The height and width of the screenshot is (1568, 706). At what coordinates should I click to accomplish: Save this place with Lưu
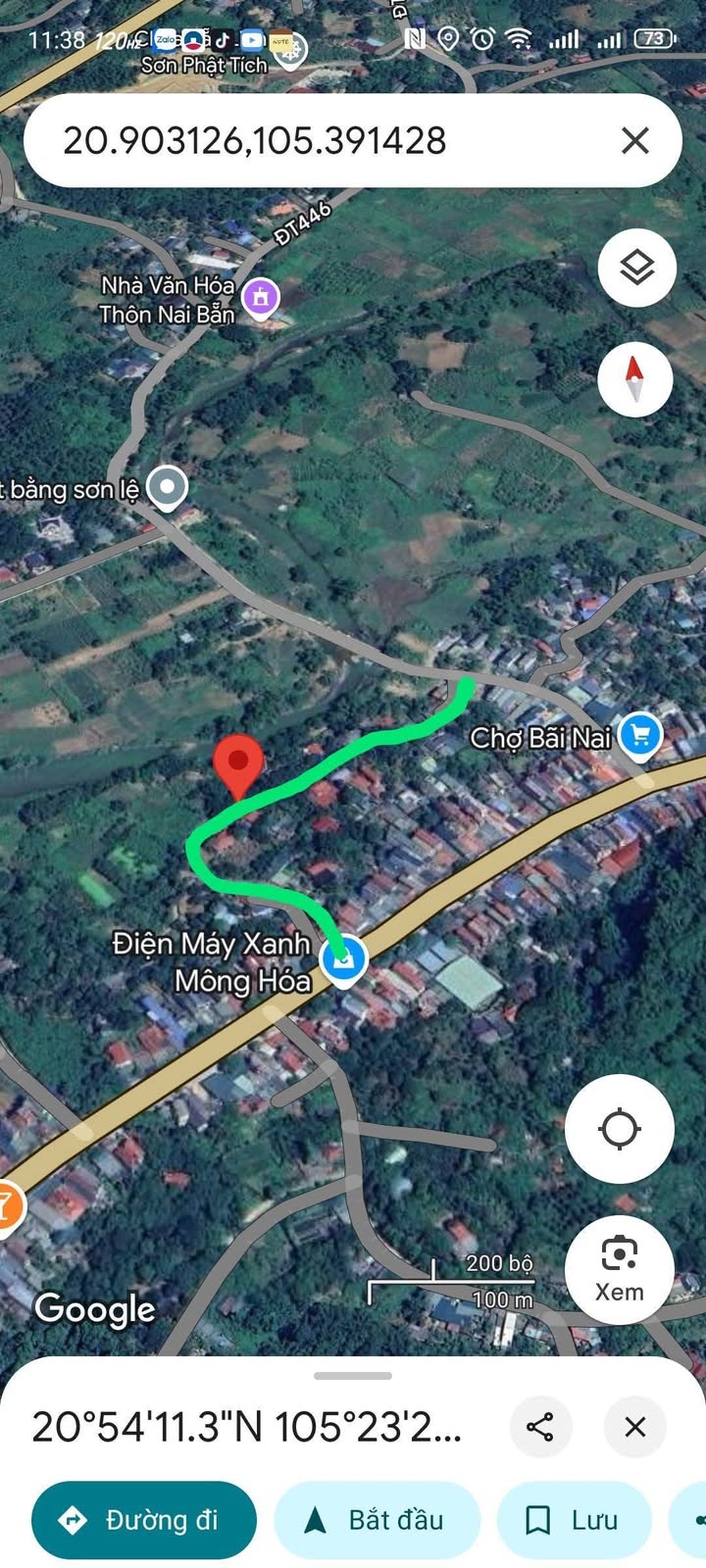point(575,1520)
